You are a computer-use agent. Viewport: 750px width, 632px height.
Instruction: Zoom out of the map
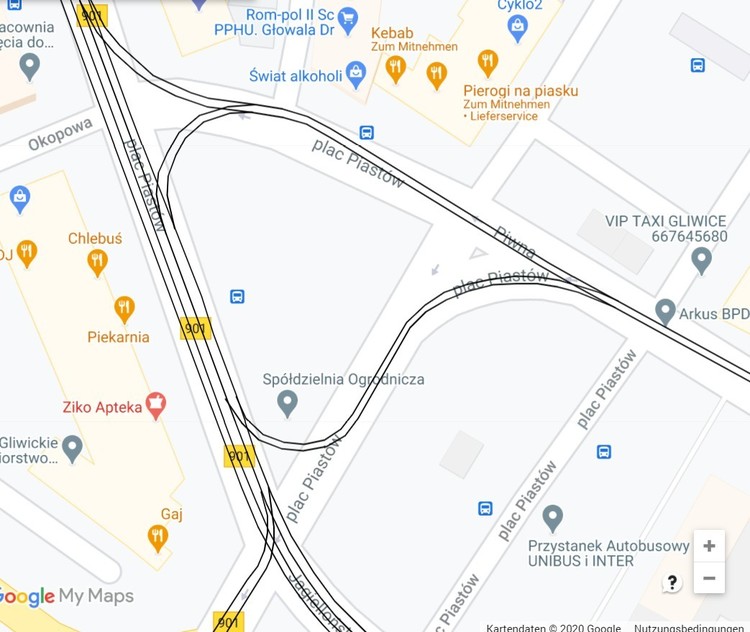(709, 578)
